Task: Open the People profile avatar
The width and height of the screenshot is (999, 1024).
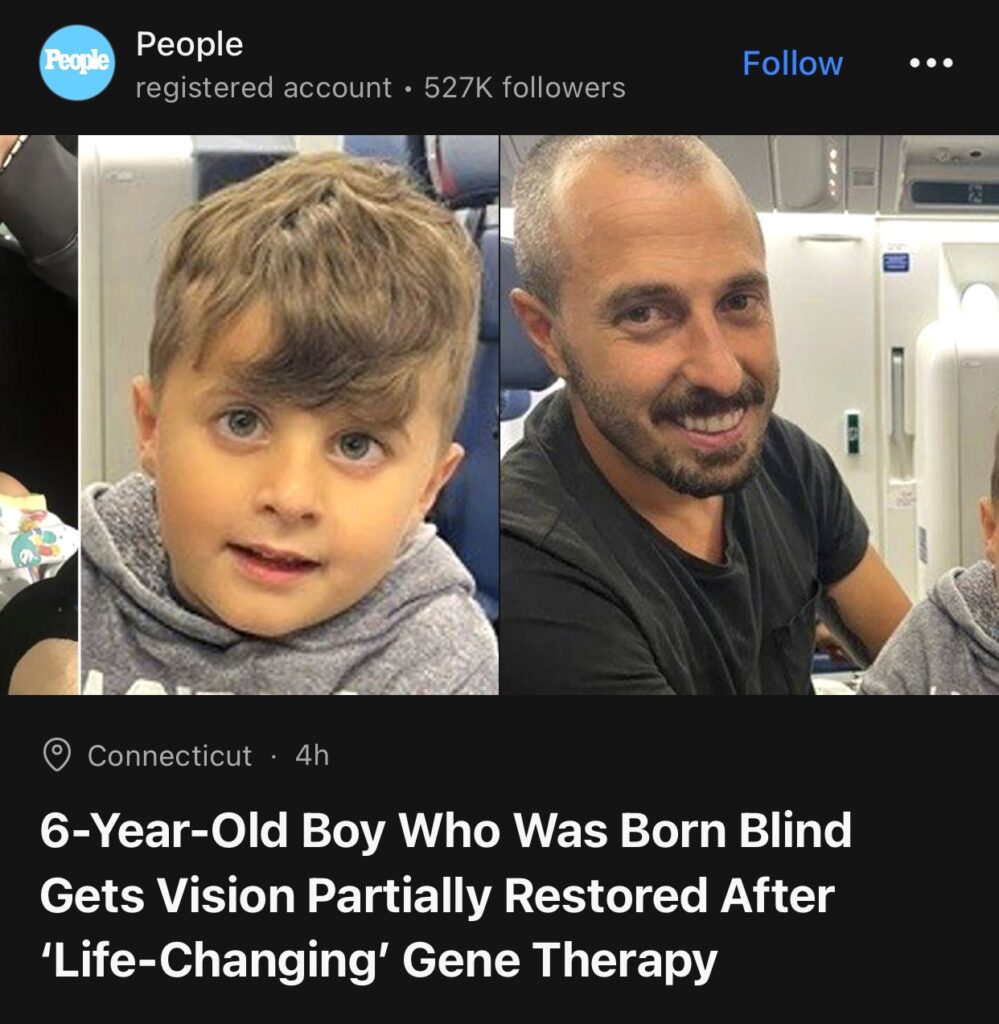Action: click(x=77, y=62)
